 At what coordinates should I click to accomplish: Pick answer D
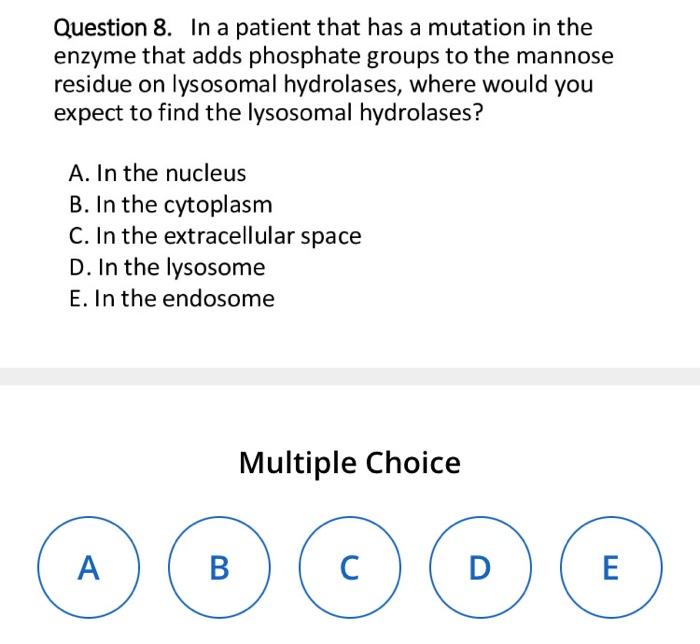pyautogui.click(x=481, y=567)
